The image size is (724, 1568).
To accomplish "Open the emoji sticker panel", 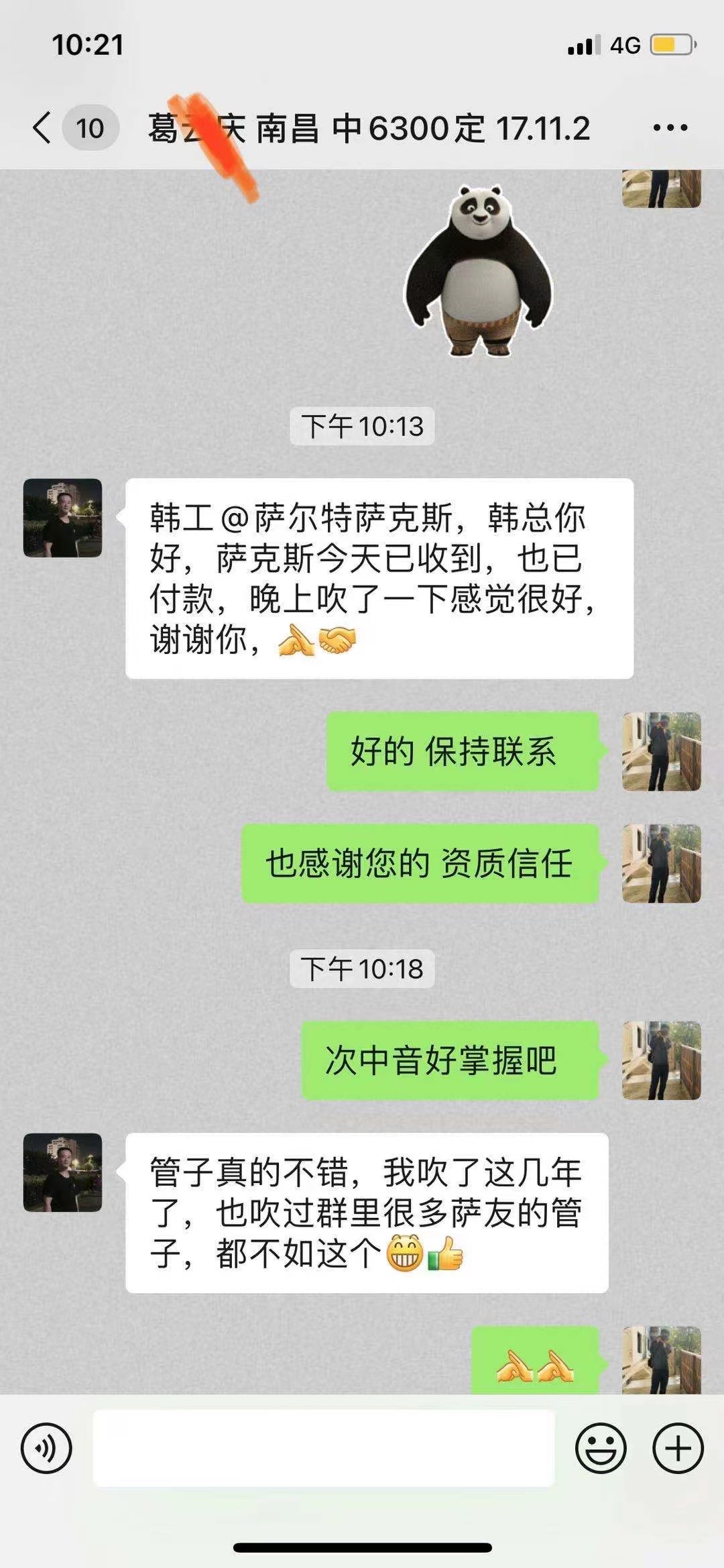I will (x=601, y=1448).
